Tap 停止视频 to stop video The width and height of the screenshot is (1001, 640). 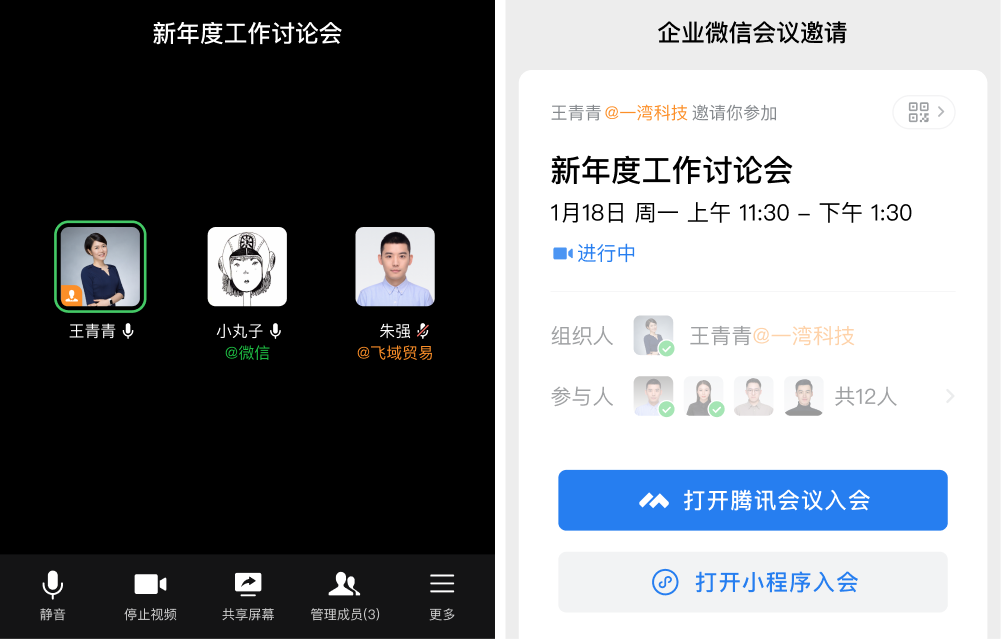point(150,596)
